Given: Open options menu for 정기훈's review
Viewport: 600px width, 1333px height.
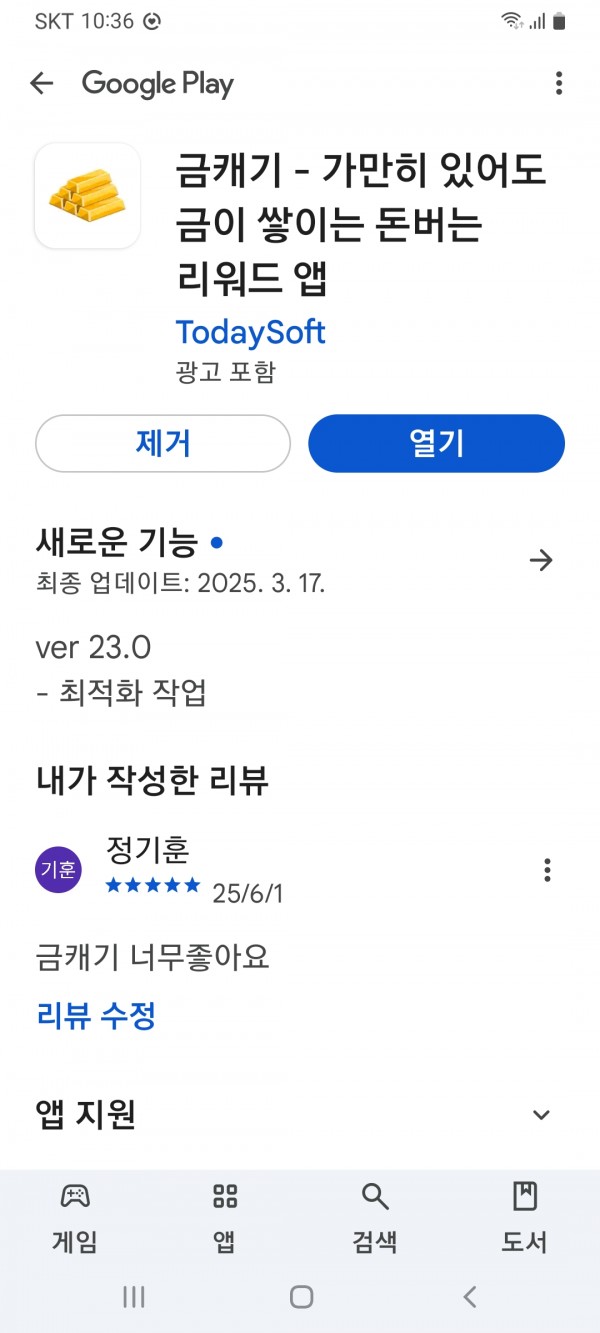Looking at the screenshot, I should (547, 869).
